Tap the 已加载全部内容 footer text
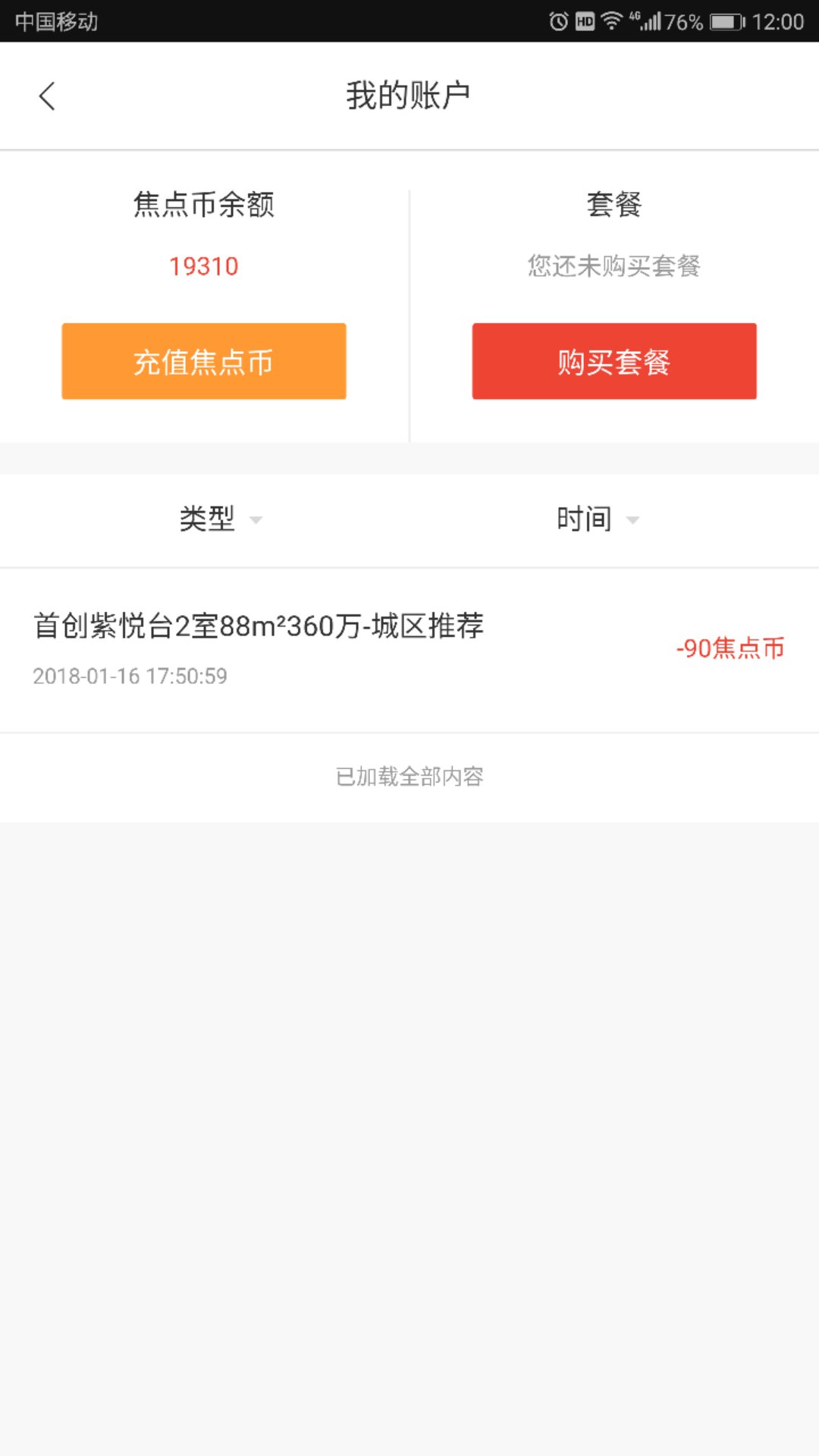819x1456 pixels. 409,777
